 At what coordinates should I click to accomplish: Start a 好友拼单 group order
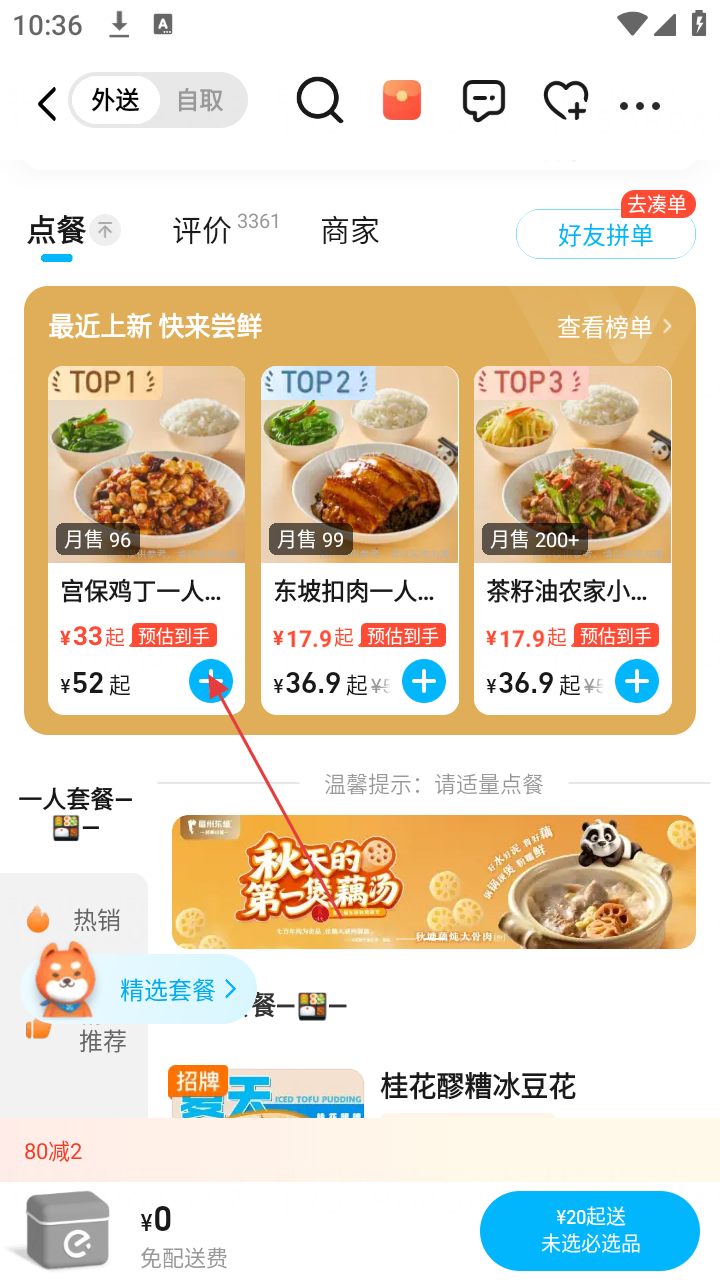pos(605,236)
